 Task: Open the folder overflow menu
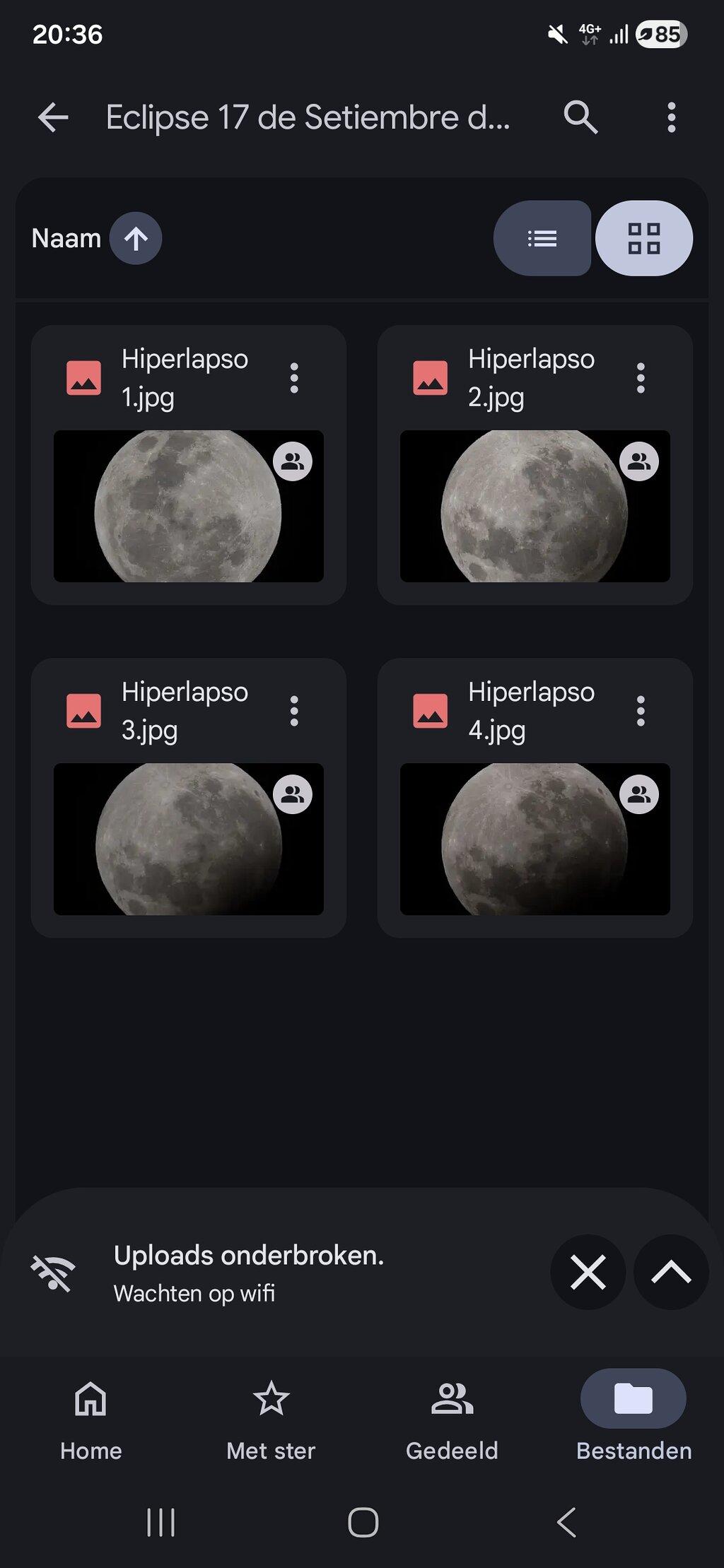click(x=671, y=117)
